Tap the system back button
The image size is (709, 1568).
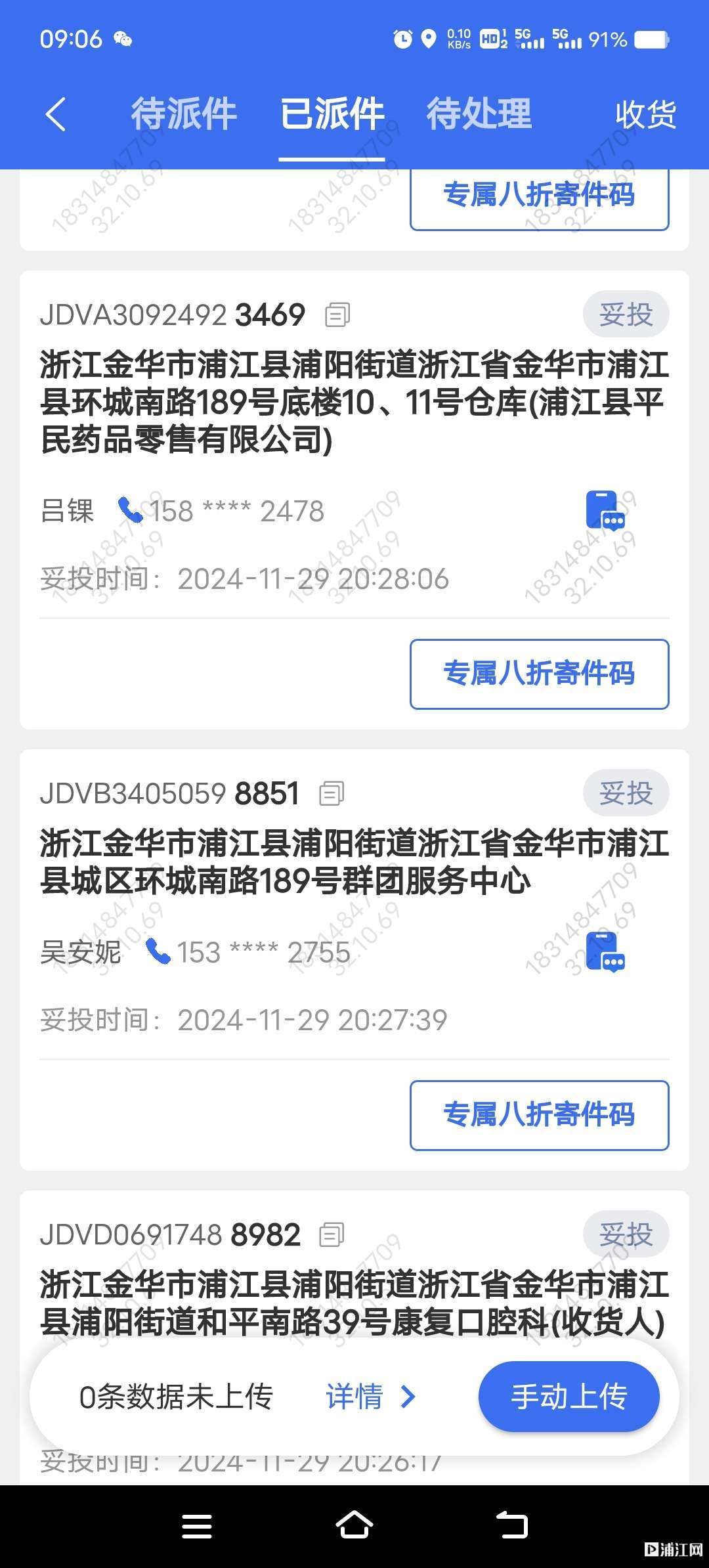(x=512, y=1525)
